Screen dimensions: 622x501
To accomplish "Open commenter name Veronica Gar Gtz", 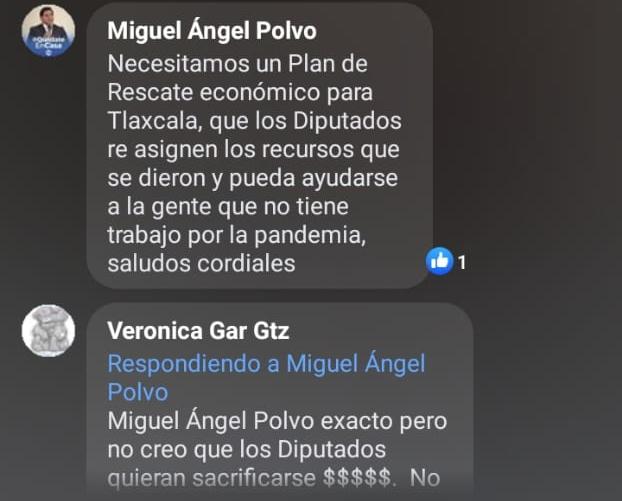I will click(198, 331).
